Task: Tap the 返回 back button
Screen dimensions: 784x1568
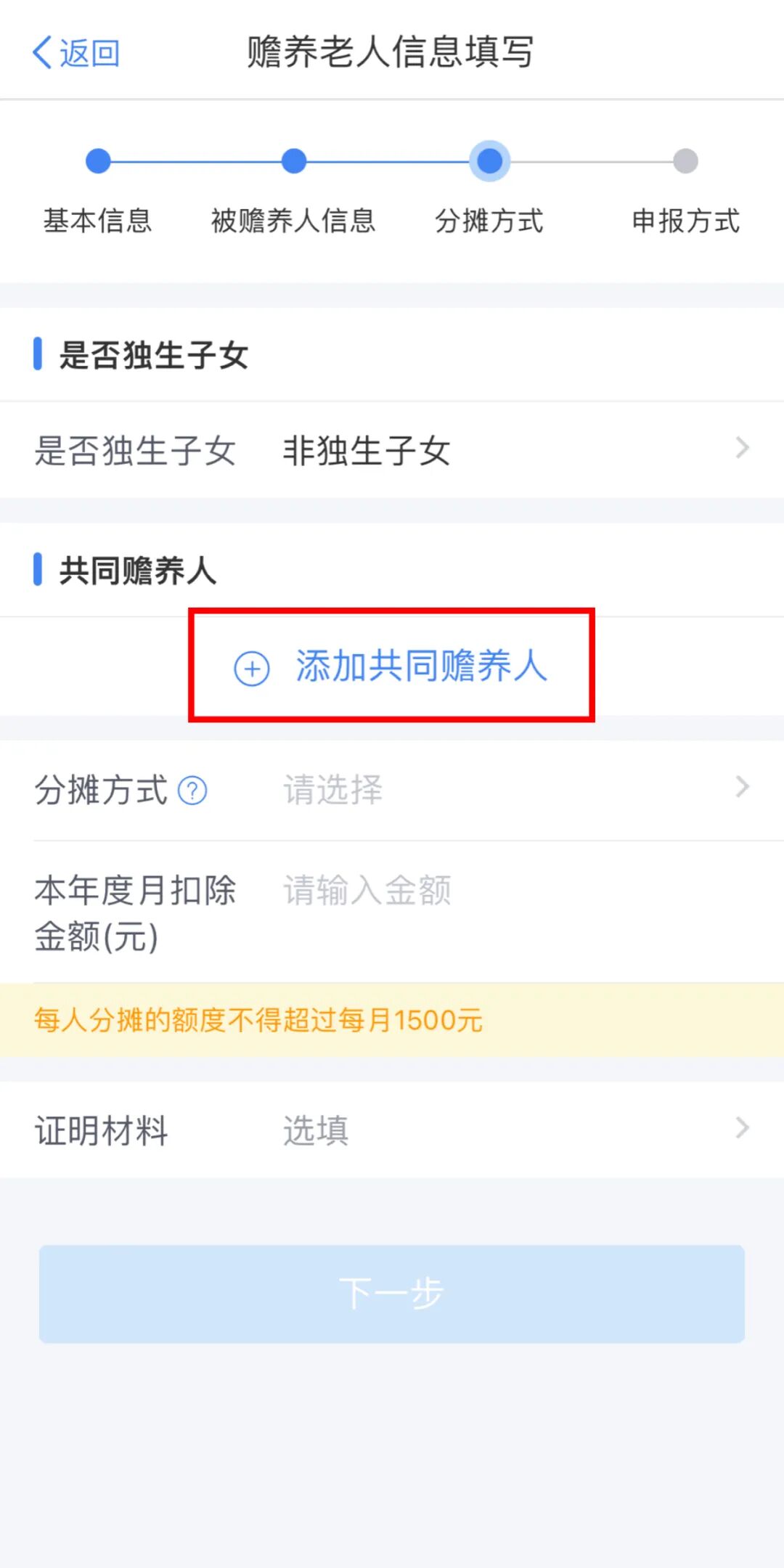Action: point(76,52)
